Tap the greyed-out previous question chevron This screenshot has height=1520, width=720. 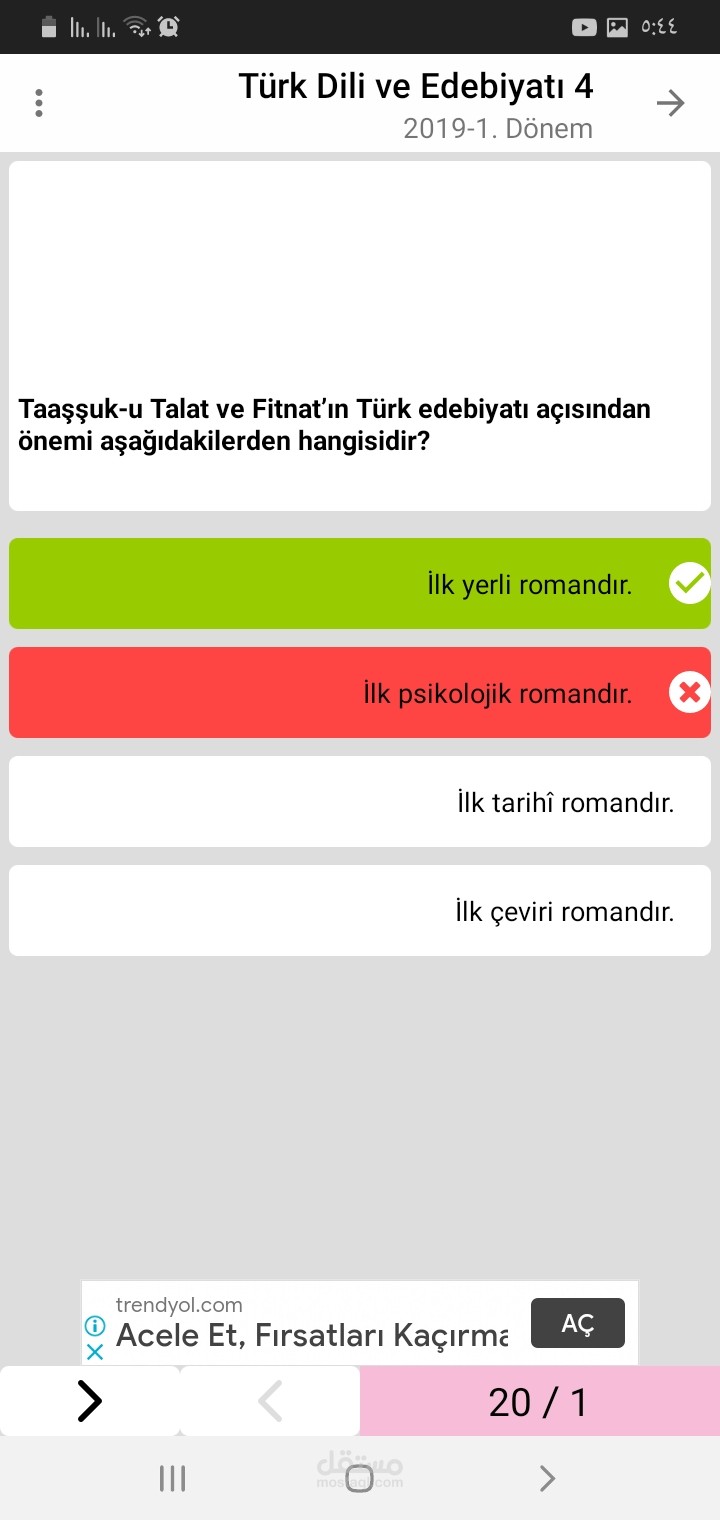pyautogui.click(x=270, y=1401)
